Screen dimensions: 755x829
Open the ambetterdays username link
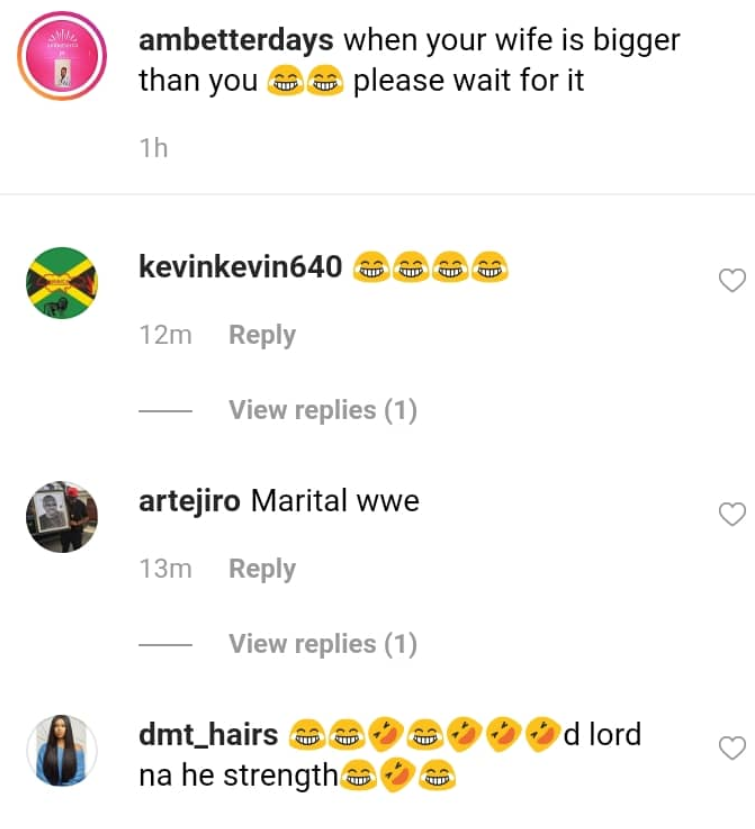pos(237,41)
